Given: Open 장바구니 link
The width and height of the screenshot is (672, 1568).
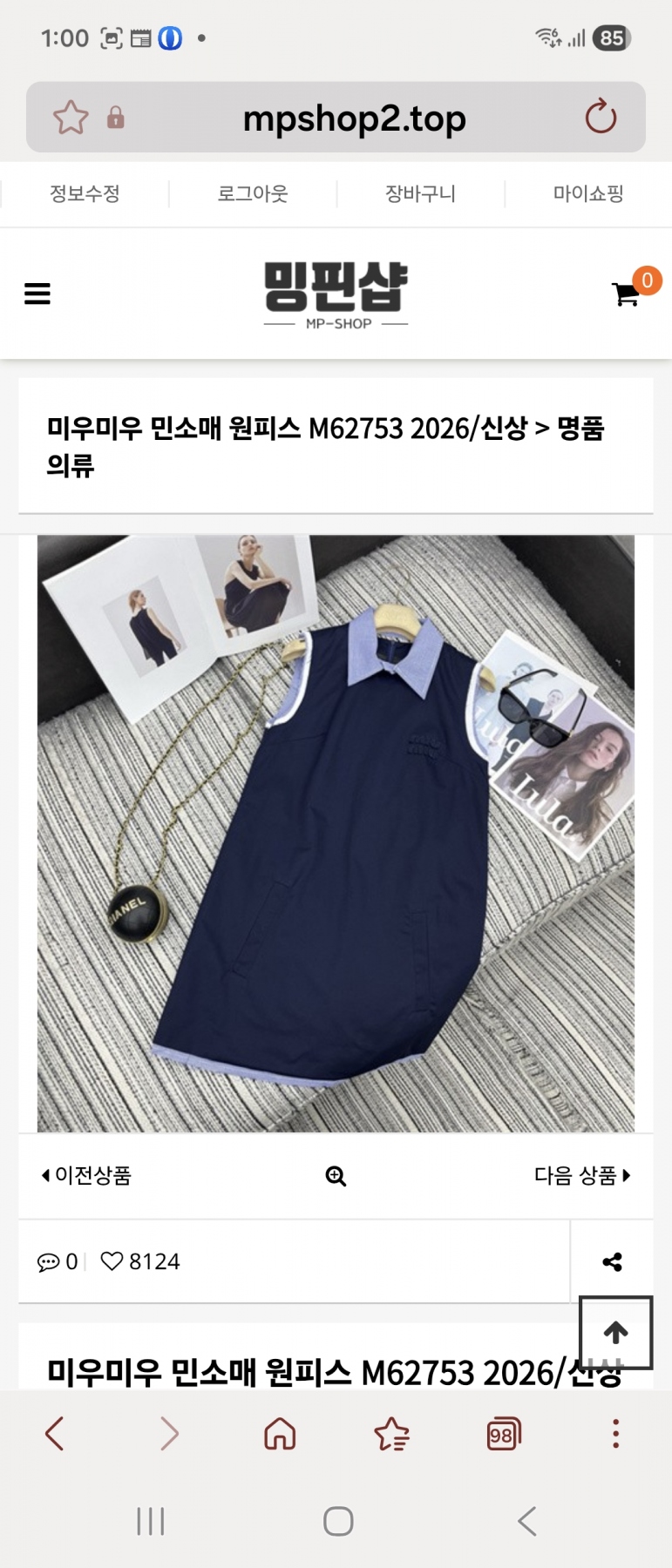Looking at the screenshot, I should 420,193.
